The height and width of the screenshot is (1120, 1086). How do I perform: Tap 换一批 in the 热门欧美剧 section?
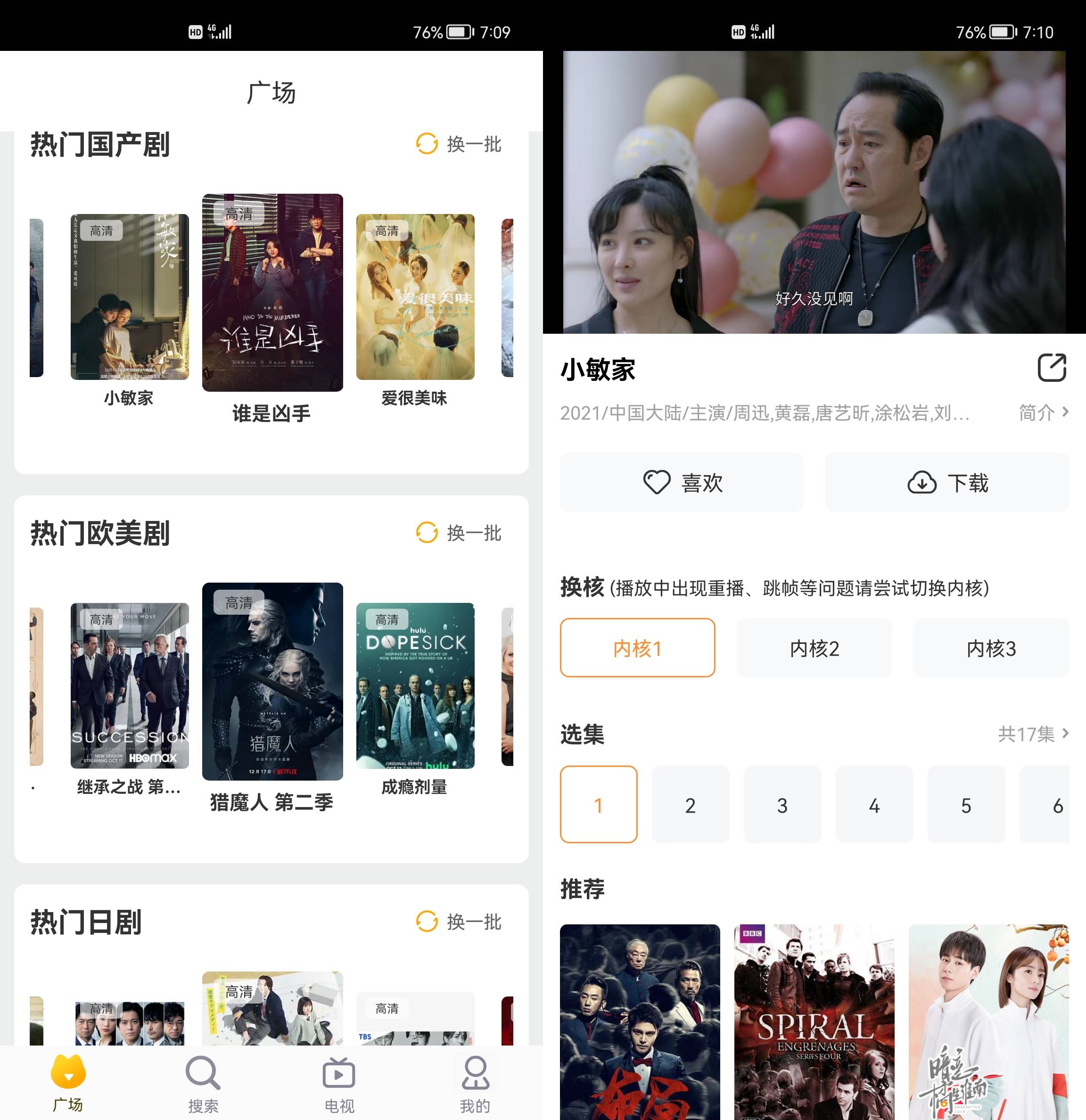(459, 533)
